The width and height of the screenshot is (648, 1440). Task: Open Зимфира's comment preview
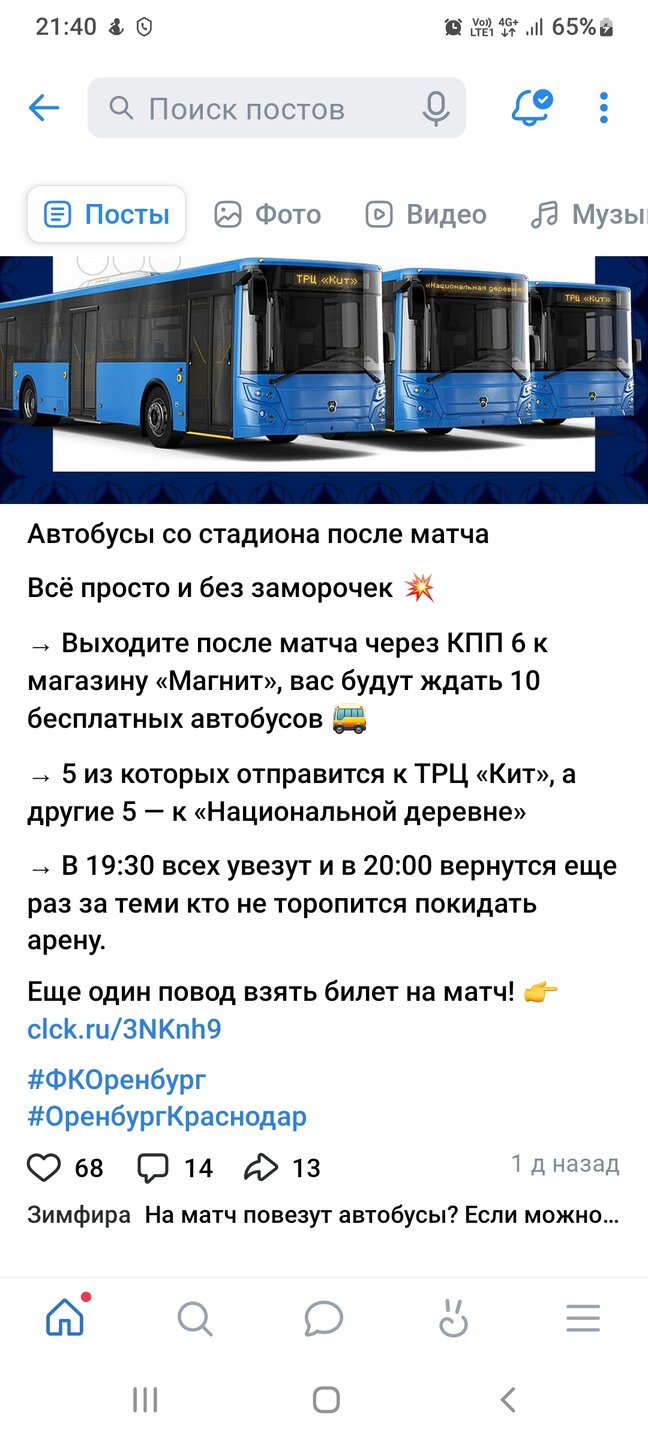(323, 1216)
